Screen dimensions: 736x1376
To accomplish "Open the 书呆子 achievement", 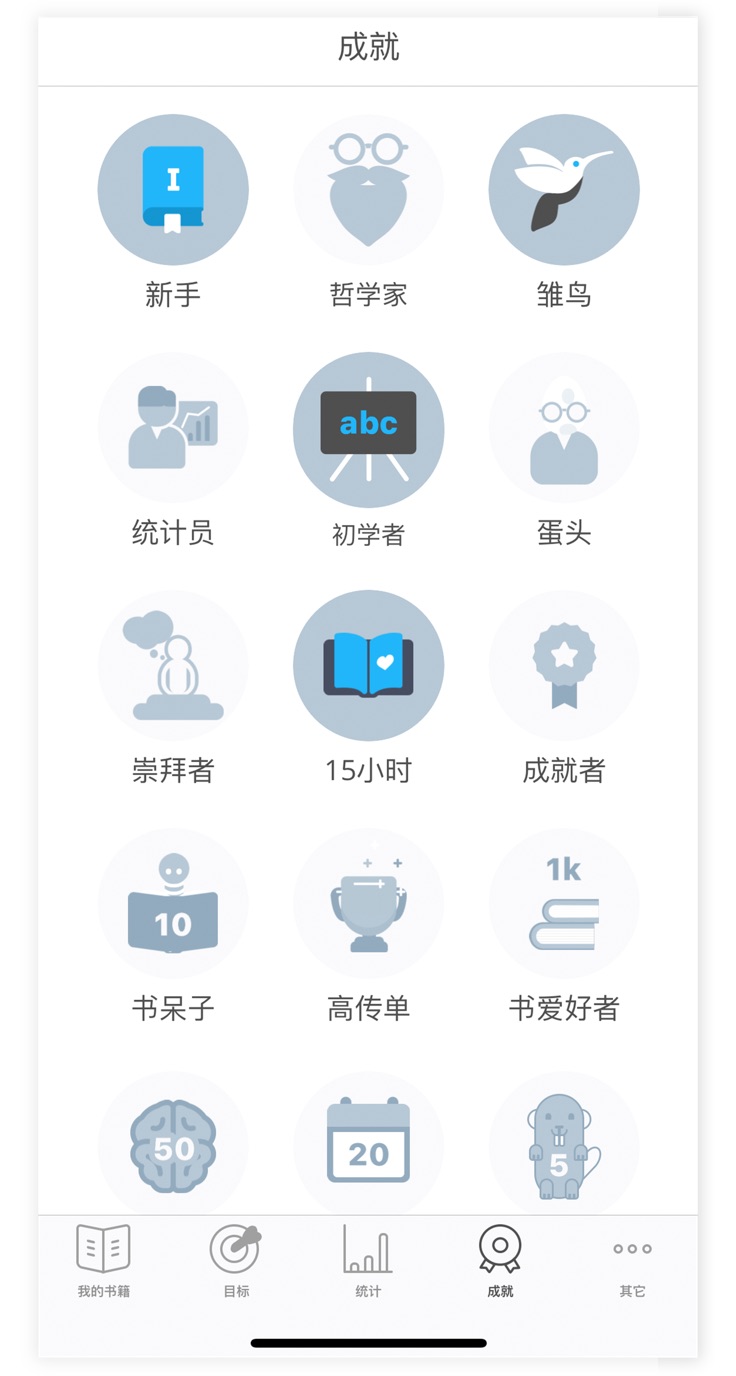I will click(173, 904).
